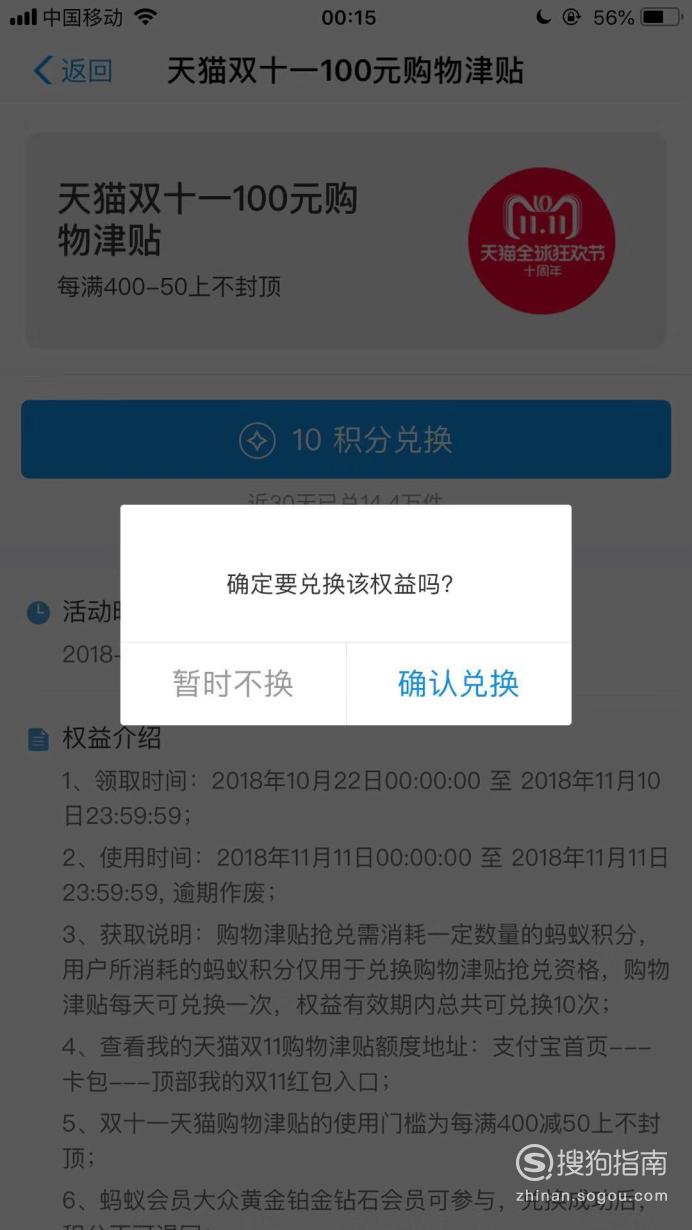Choose 暂时不换 to cancel the exchange

point(233,684)
